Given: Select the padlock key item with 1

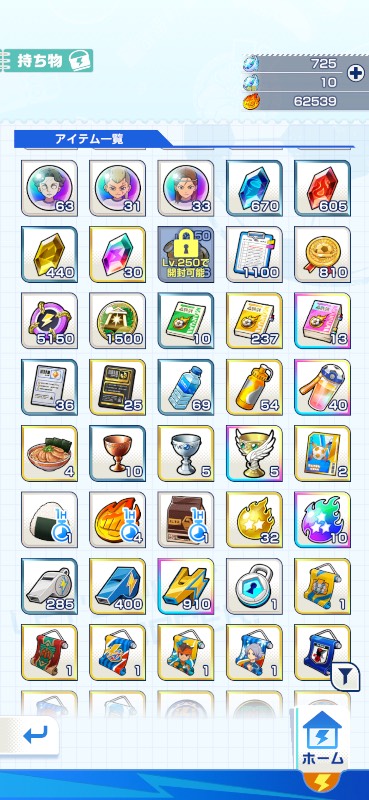Looking at the screenshot, I should (254, 586).
